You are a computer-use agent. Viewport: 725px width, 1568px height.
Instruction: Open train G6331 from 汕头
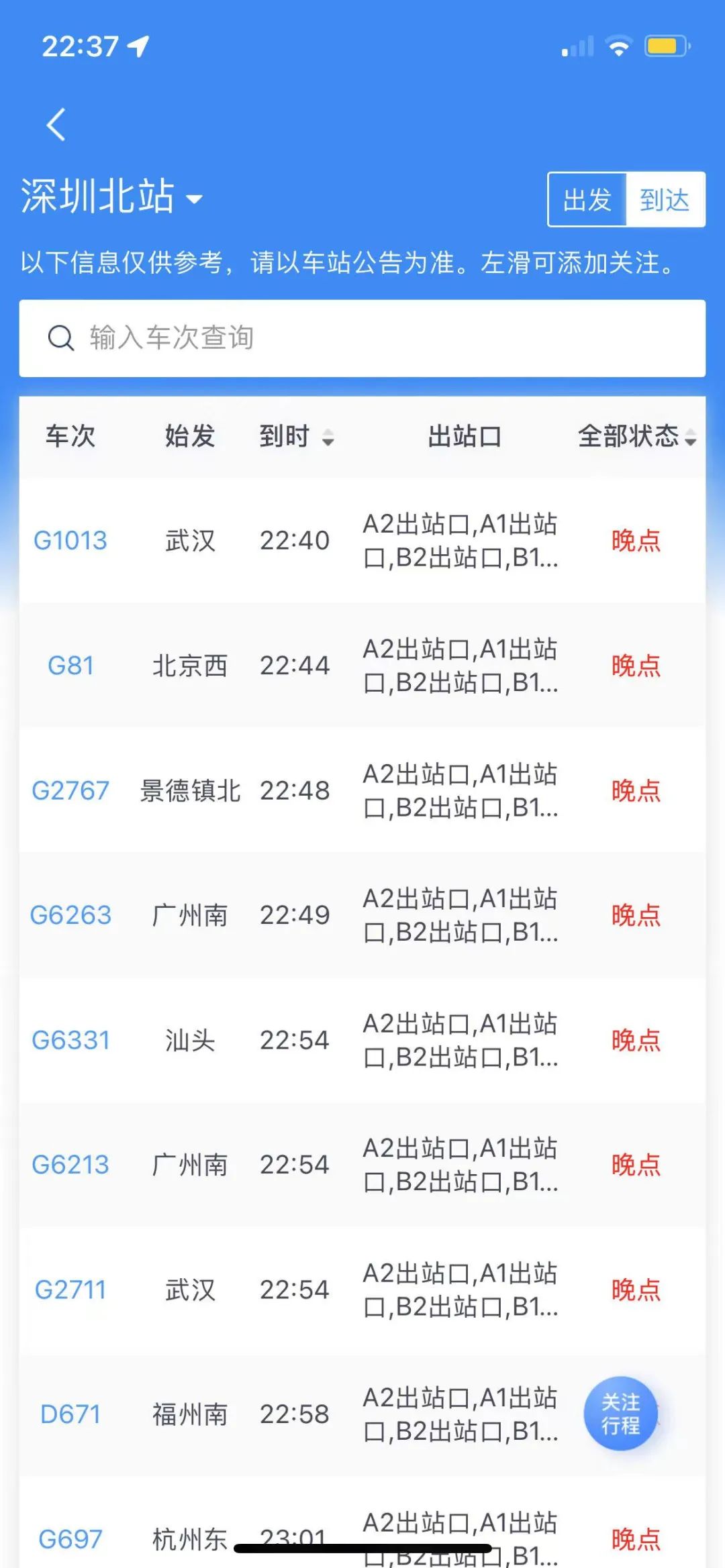(x=70, y=1041)
